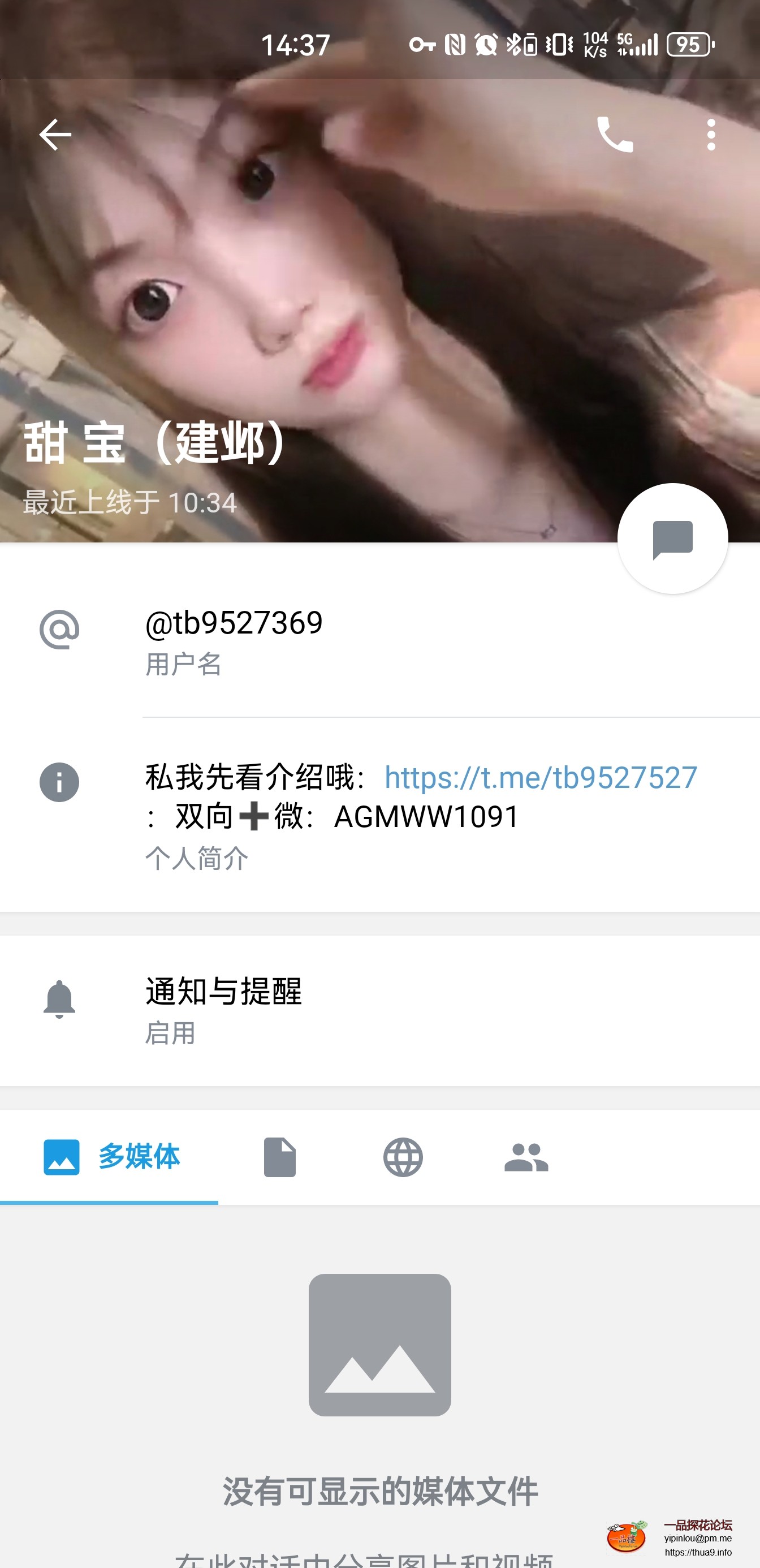Switch to the links globe tab
Image resolution: width=760 pixels, height=1568 pixels.
click(403, 1157)
